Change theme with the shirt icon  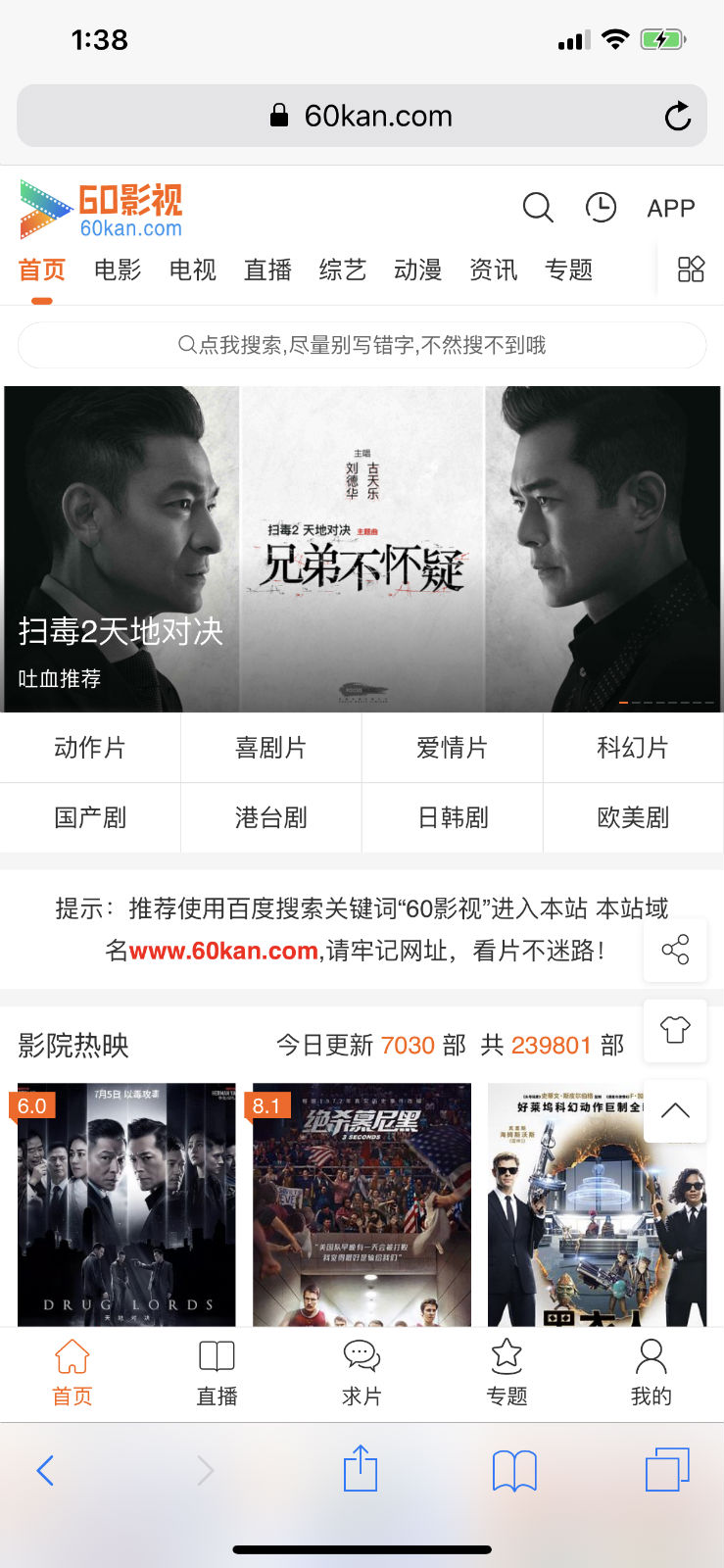(x=675, y=1030)
